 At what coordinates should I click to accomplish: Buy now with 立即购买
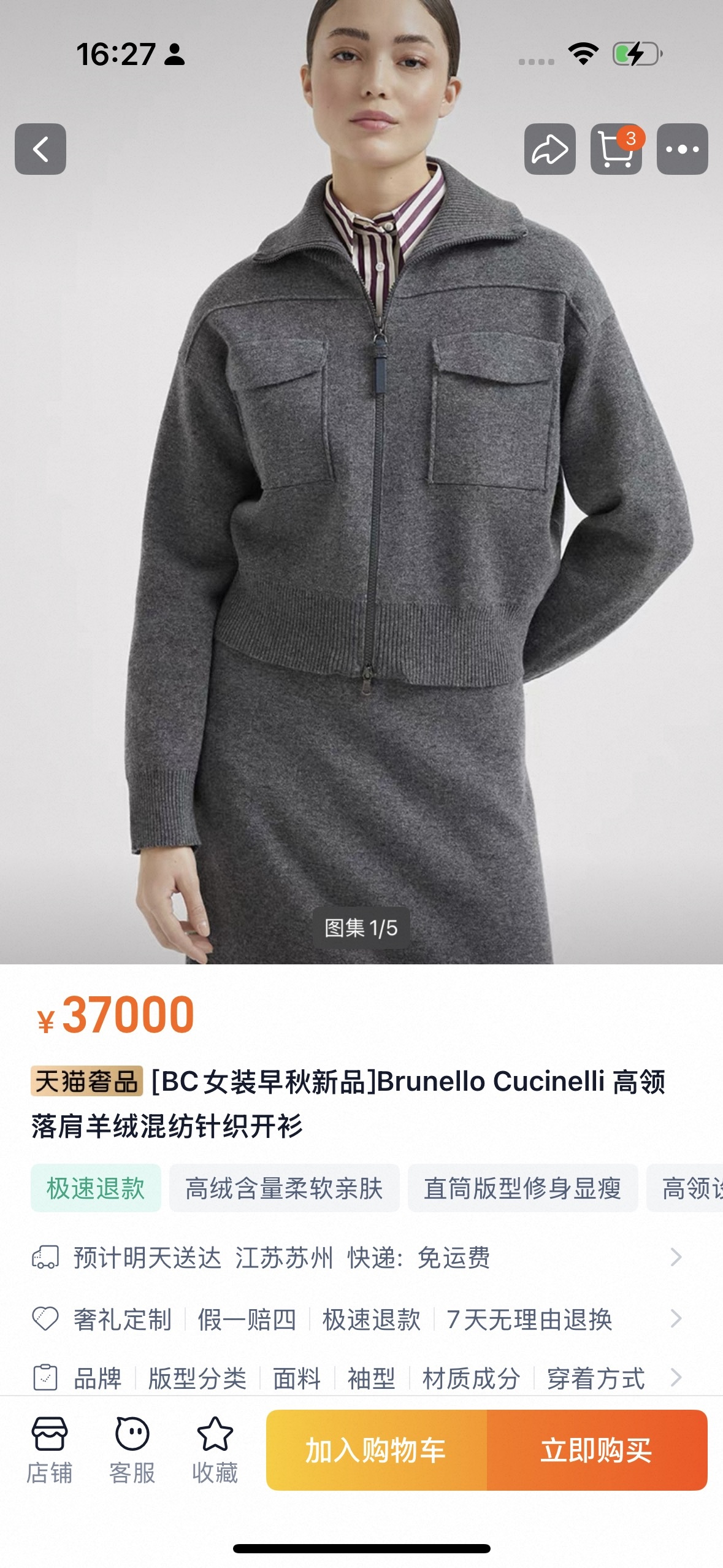[596, 1450]
